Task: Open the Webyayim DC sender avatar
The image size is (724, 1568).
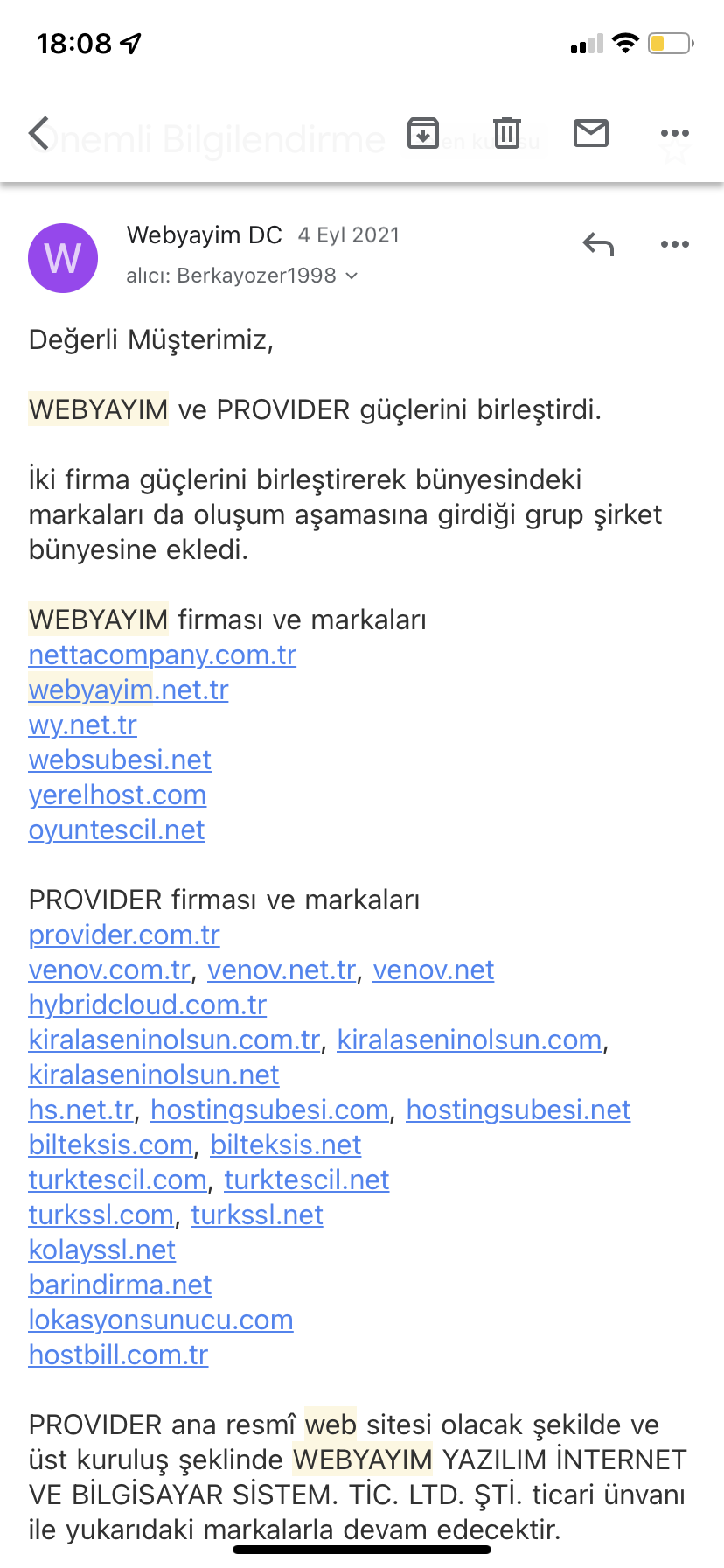Action: pyautogui.click(x=63, y=257)
